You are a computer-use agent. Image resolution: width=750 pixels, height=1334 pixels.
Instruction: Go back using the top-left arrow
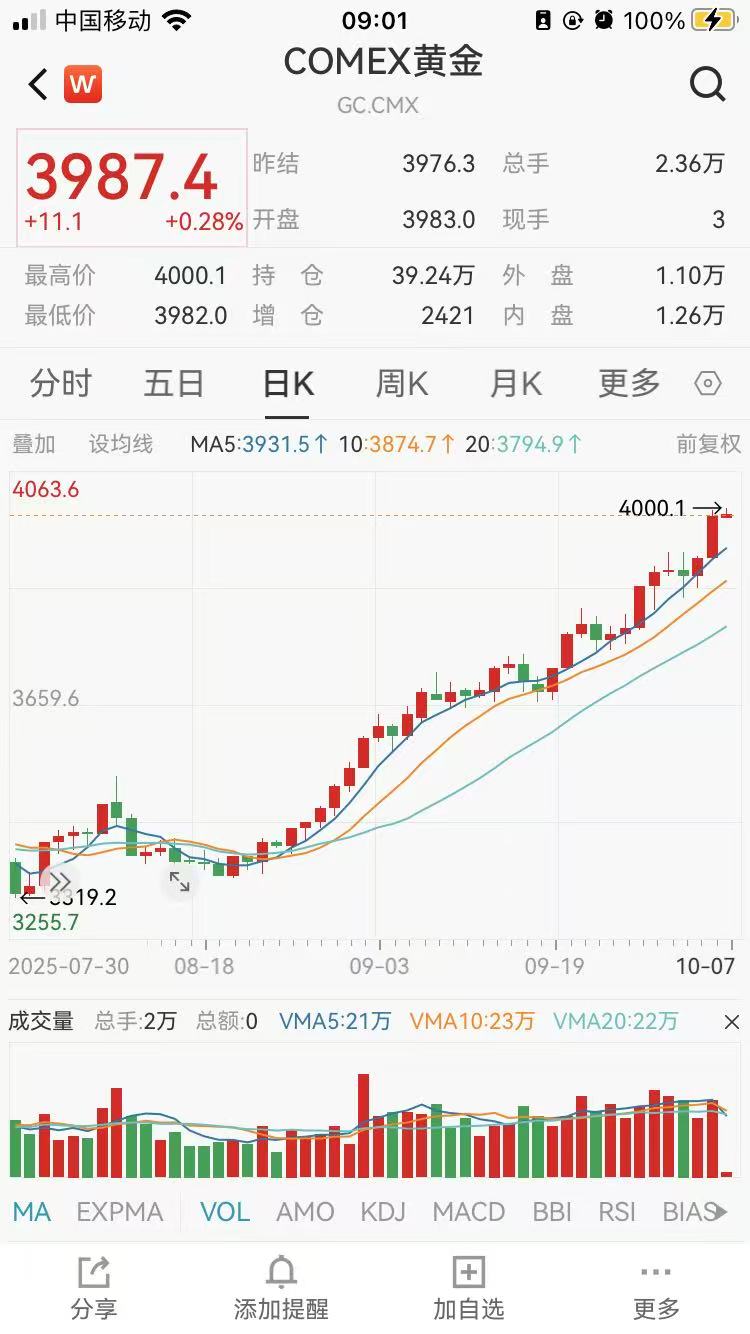point(38,85)
